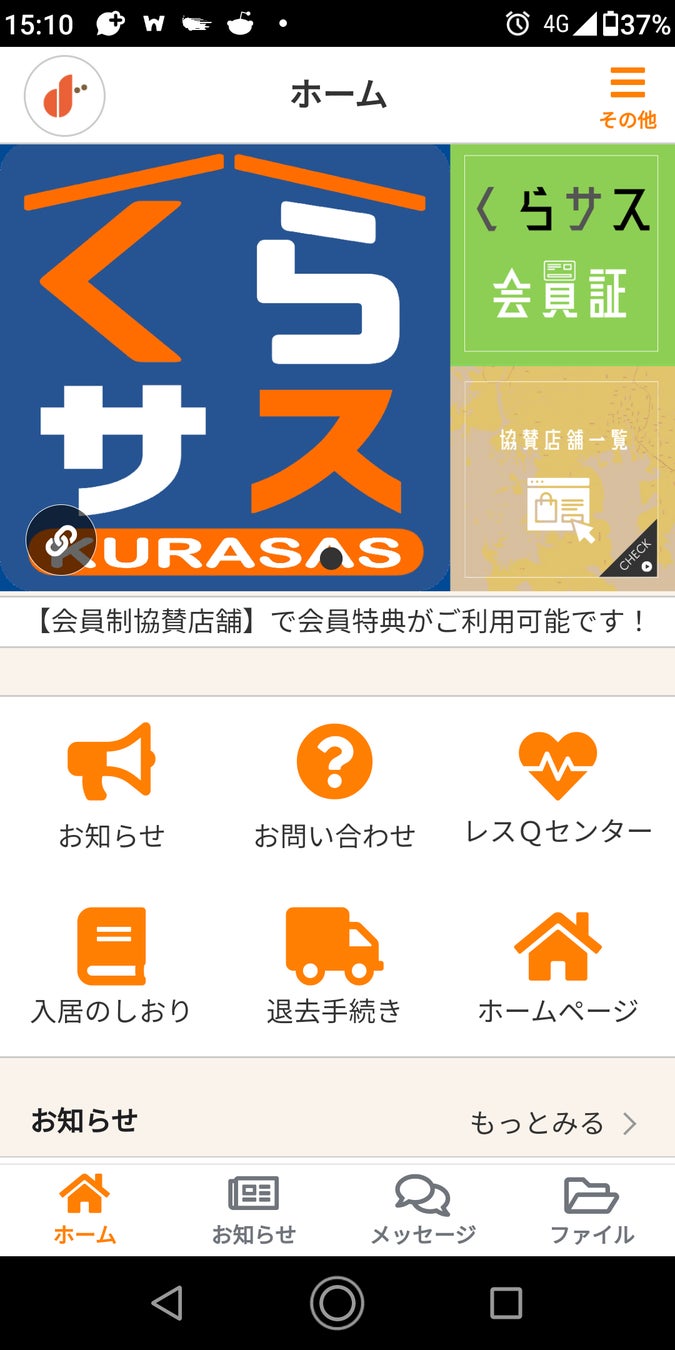Open レスQセンター
The image size is (675, 1350).
(558, 785)
